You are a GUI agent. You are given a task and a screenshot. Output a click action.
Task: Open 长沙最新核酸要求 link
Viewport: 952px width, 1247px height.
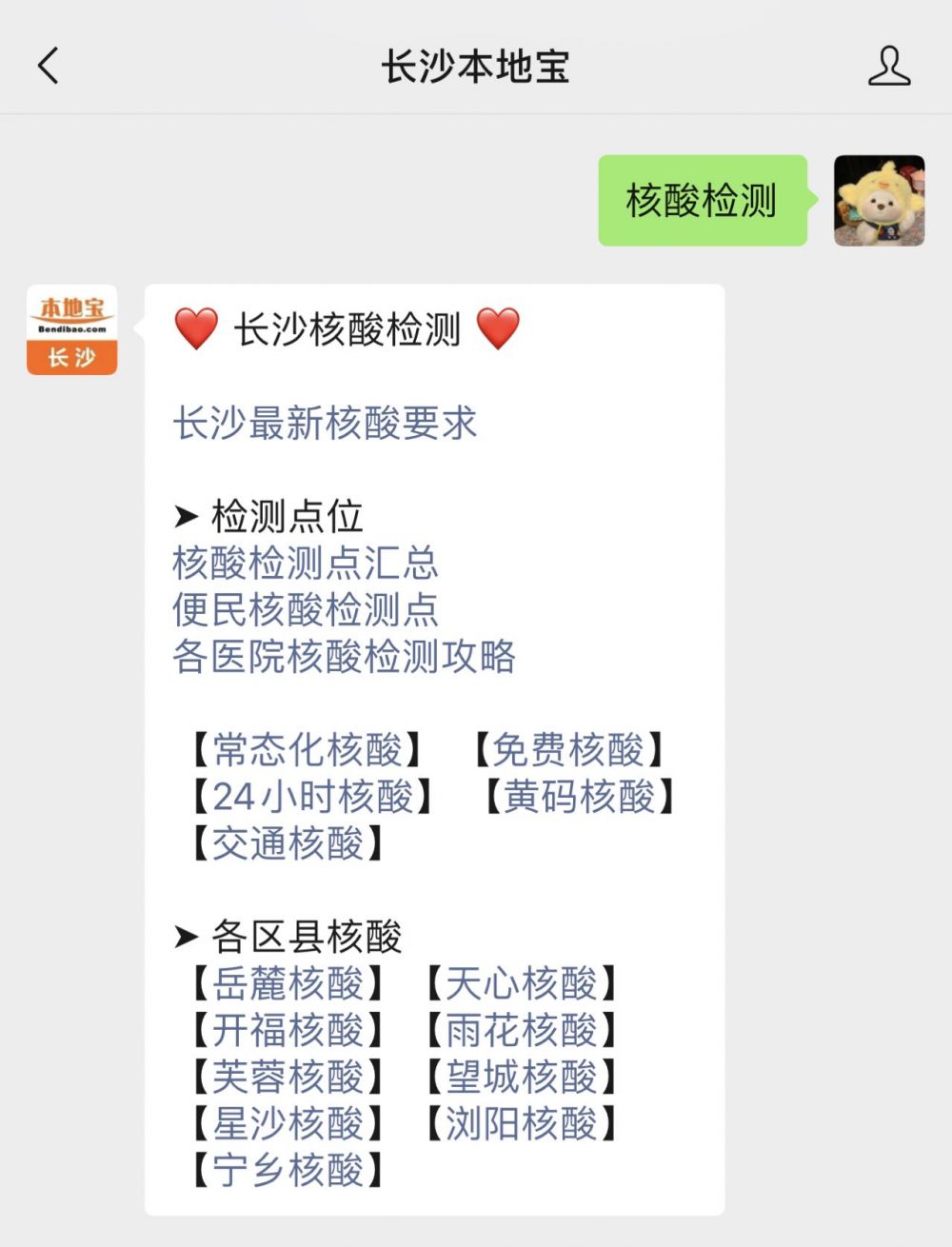point(325,423)
